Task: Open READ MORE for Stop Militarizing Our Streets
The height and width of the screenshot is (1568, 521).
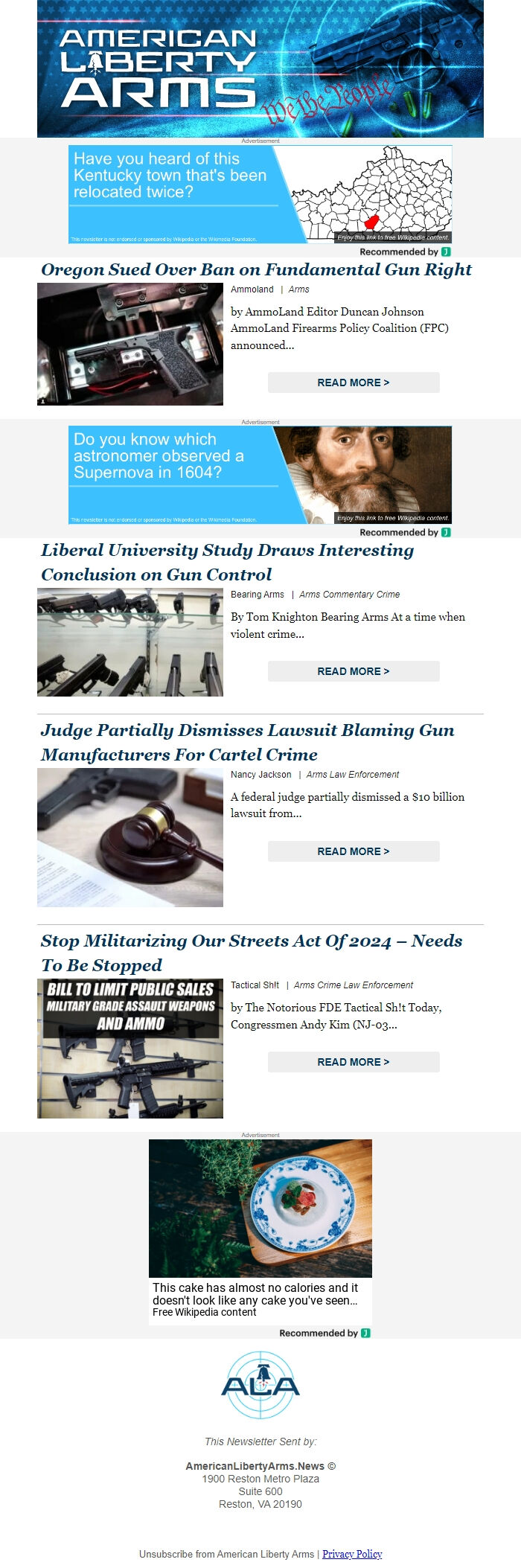Action: click(x=354, y=1062)
